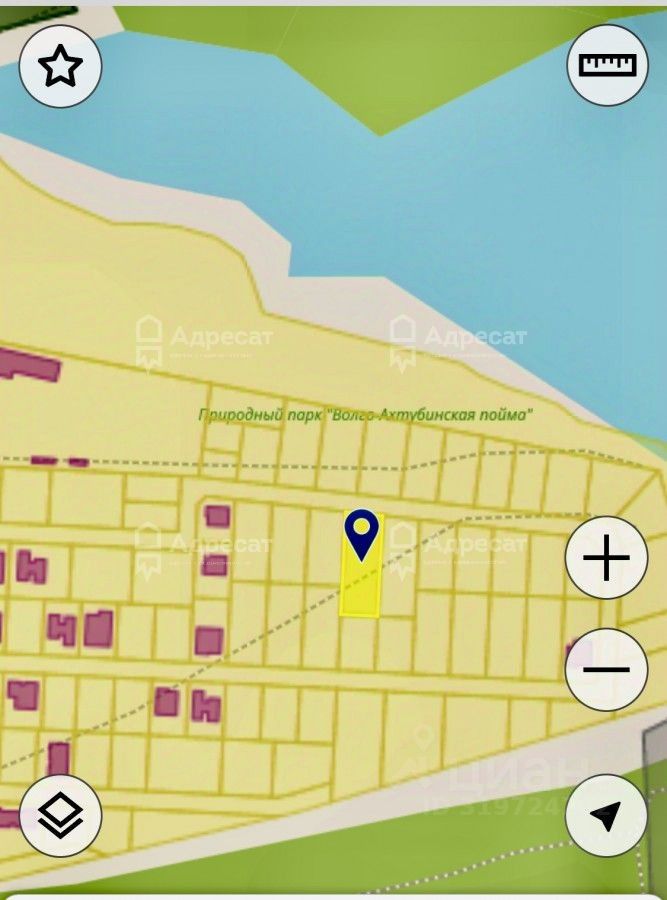Image resolution: width=667 pixels, height=900 pixels.
Task: Center the map on my location
Action: click(x=606, y=816)
